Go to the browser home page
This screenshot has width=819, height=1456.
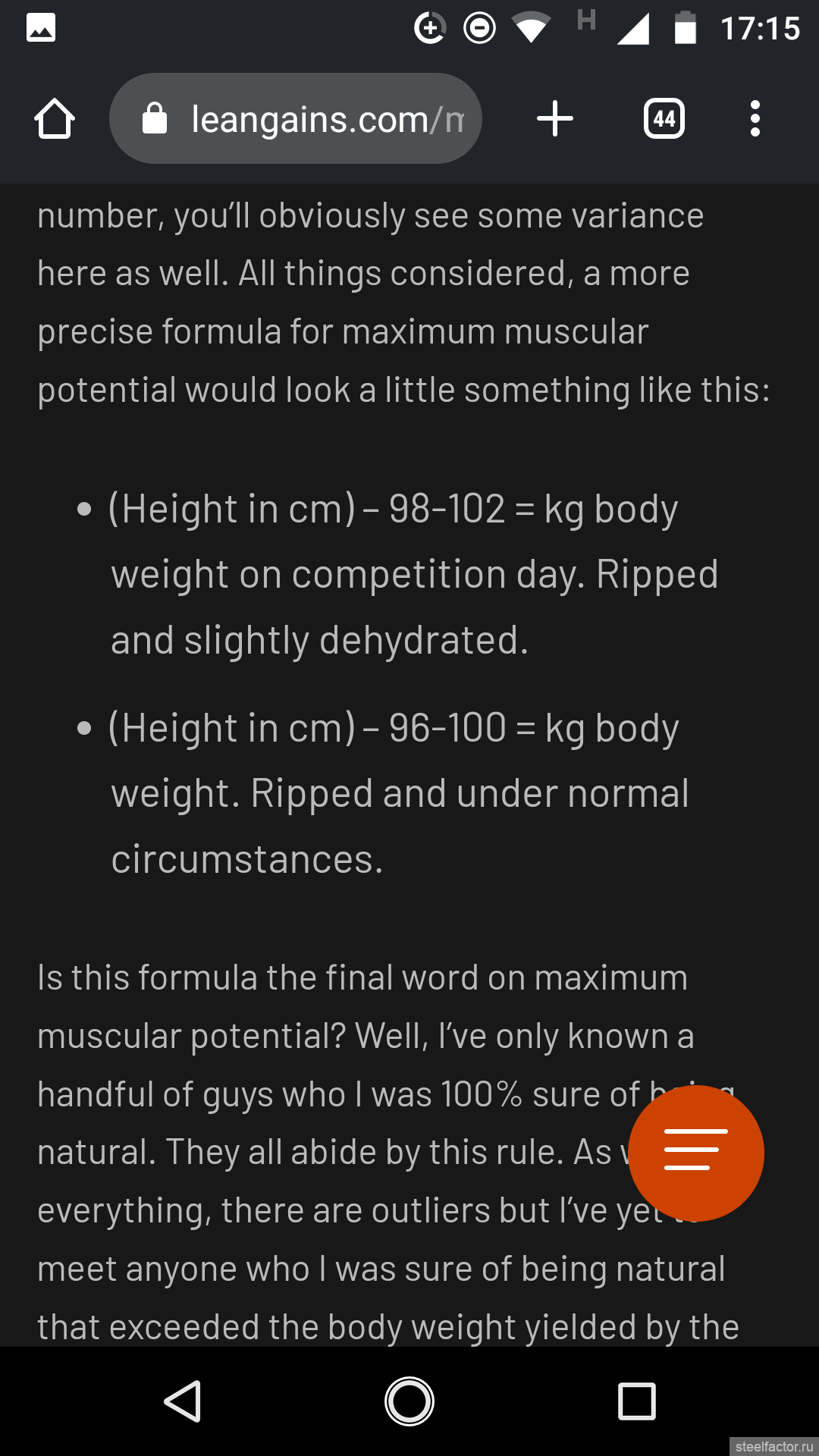click(55, 119)
